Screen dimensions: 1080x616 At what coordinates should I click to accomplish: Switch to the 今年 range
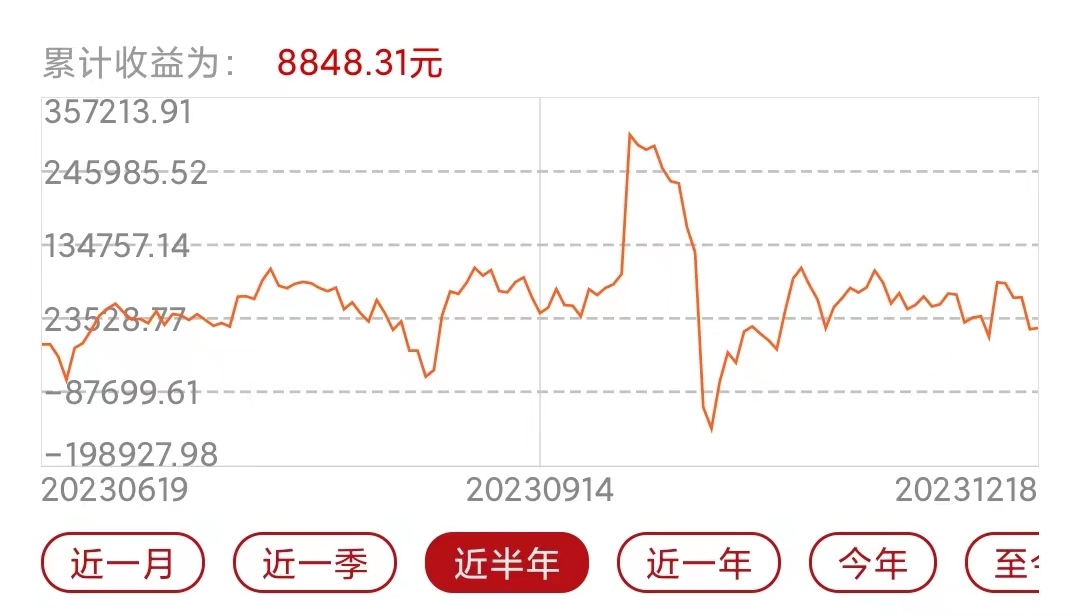[x=873, y=563]
